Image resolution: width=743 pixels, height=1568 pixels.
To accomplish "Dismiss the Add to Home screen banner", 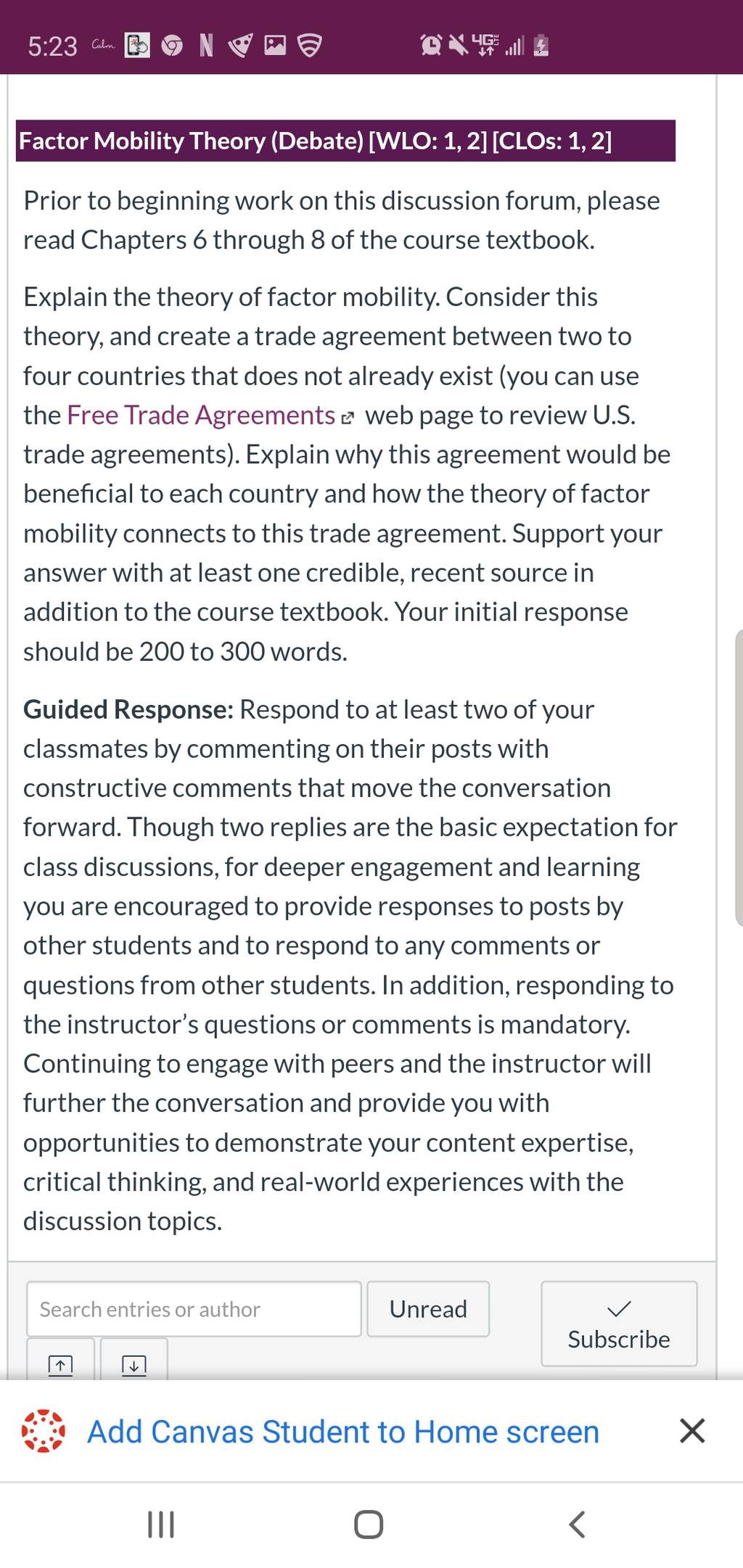I will click(x=692, y=1431).
